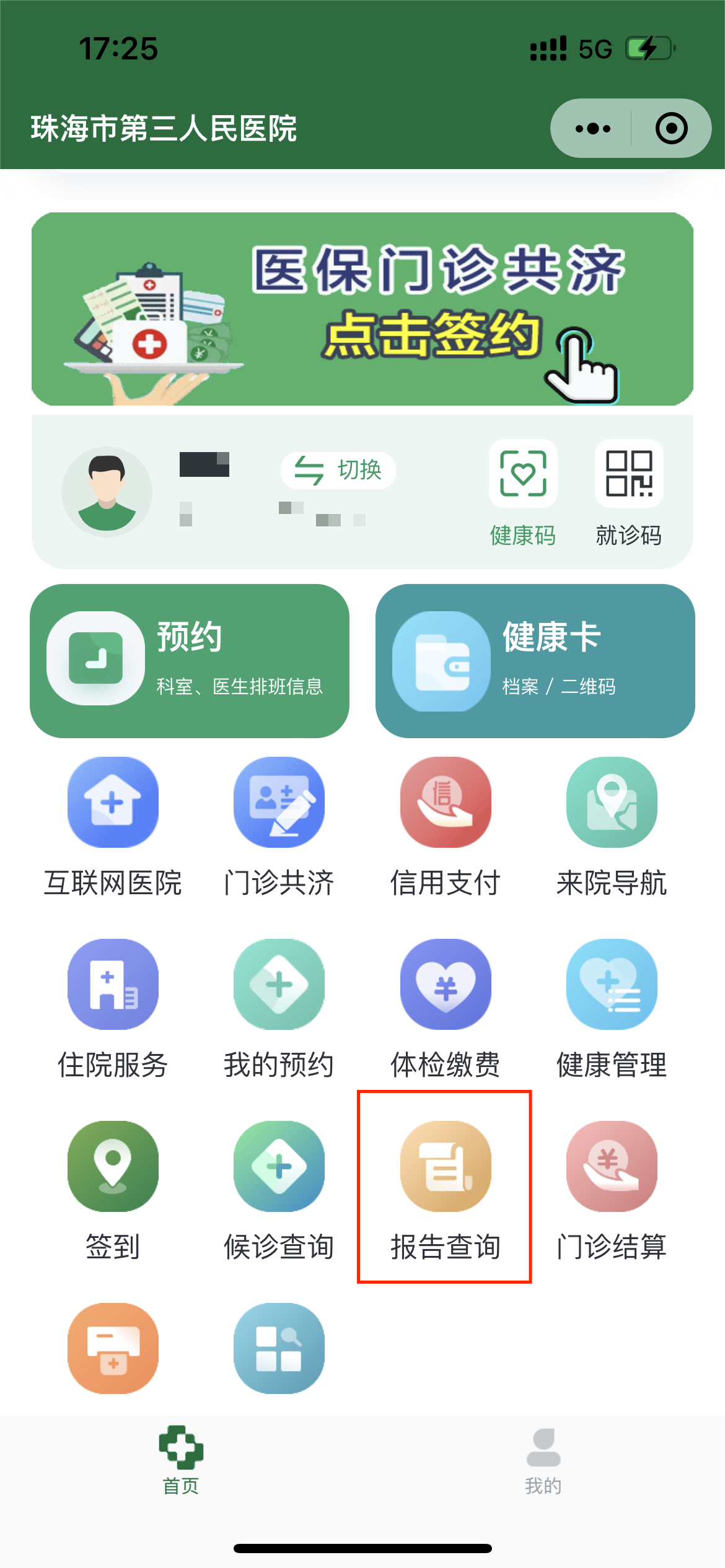Launch 来院导航 hospital navigation
The width and height of the screenshot is (725, 1568).
click(x=612, y=827)
